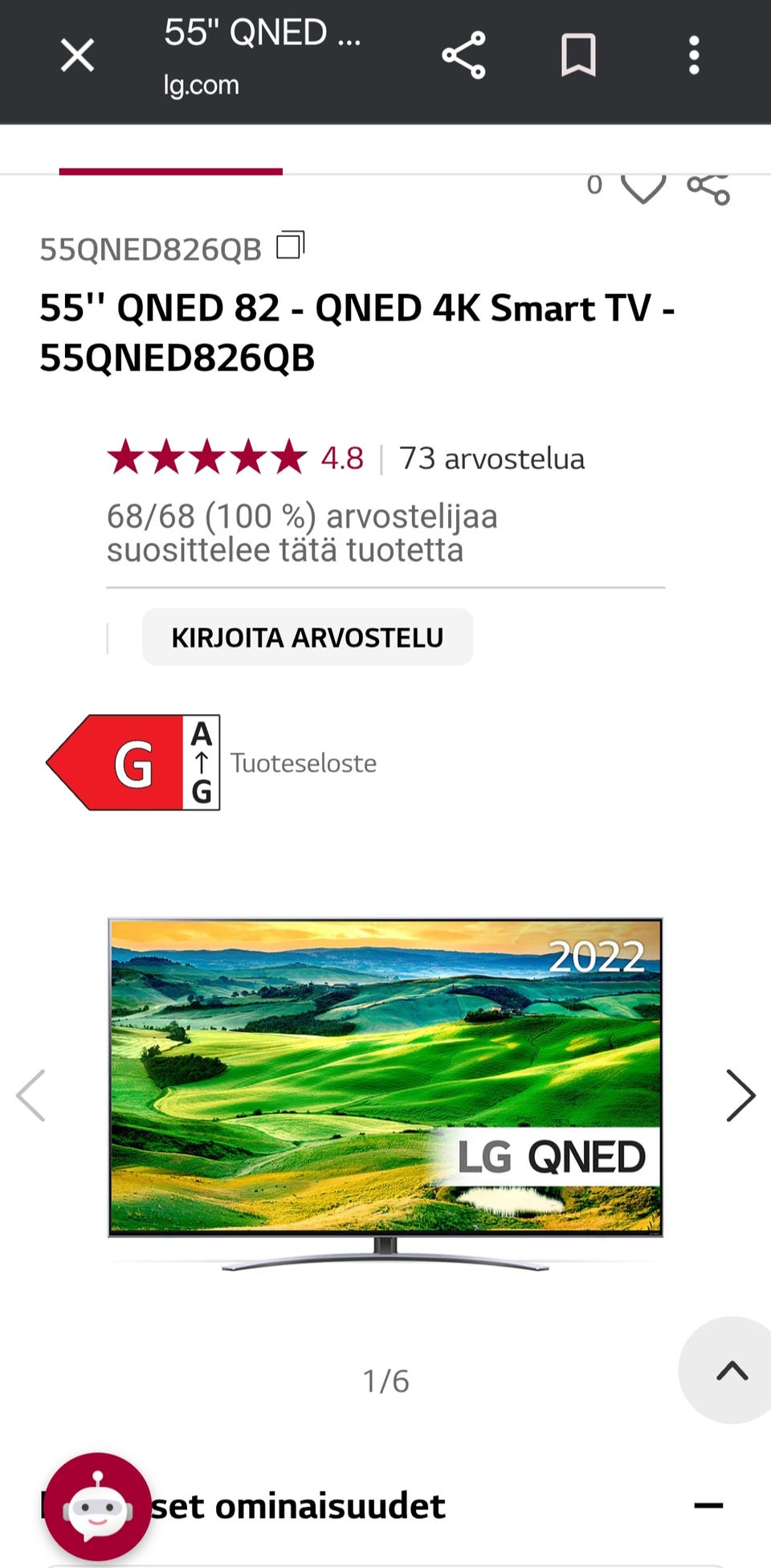Select the active progress tab under header
This screenshot has height=1568, width=771.
[172, 171]
